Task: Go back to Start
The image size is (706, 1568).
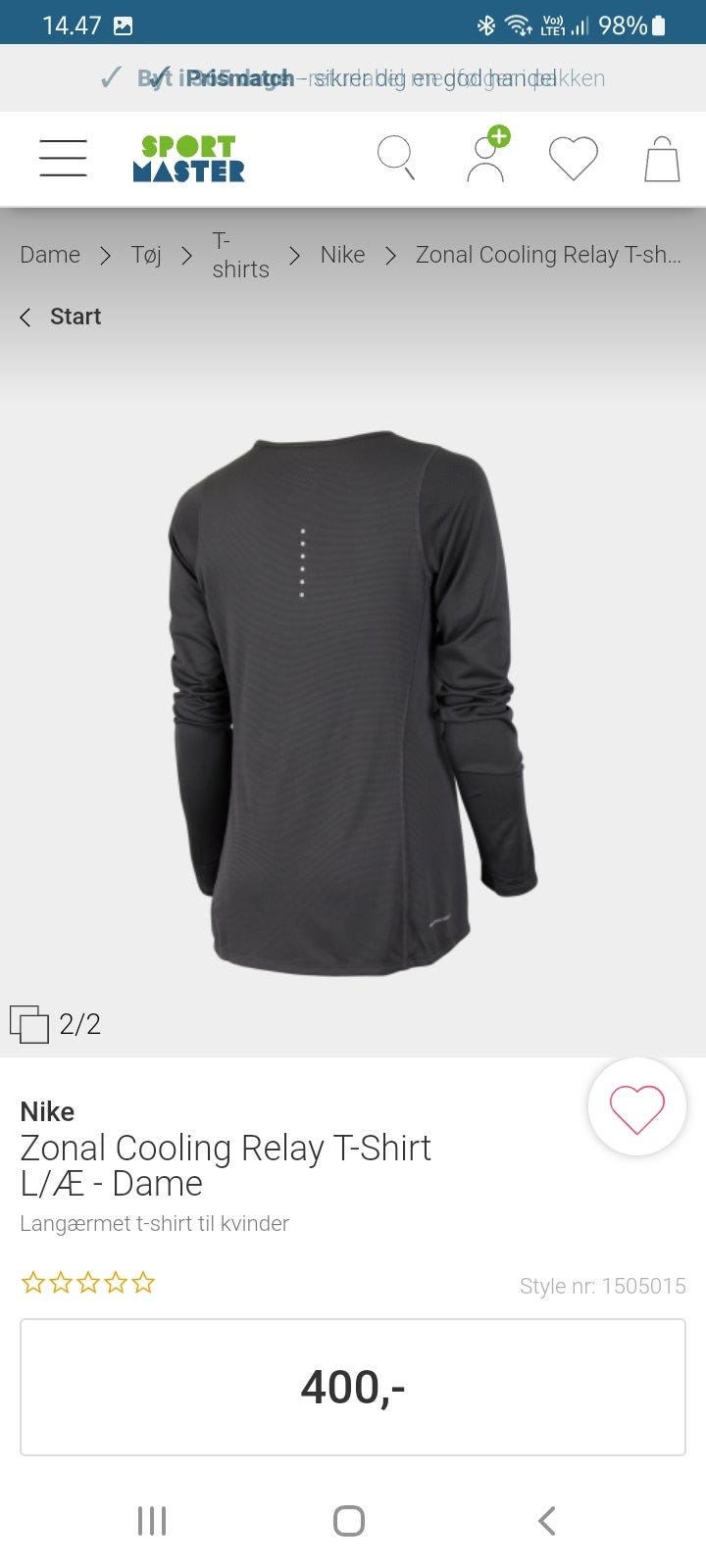Action: [x=62, y=317]
